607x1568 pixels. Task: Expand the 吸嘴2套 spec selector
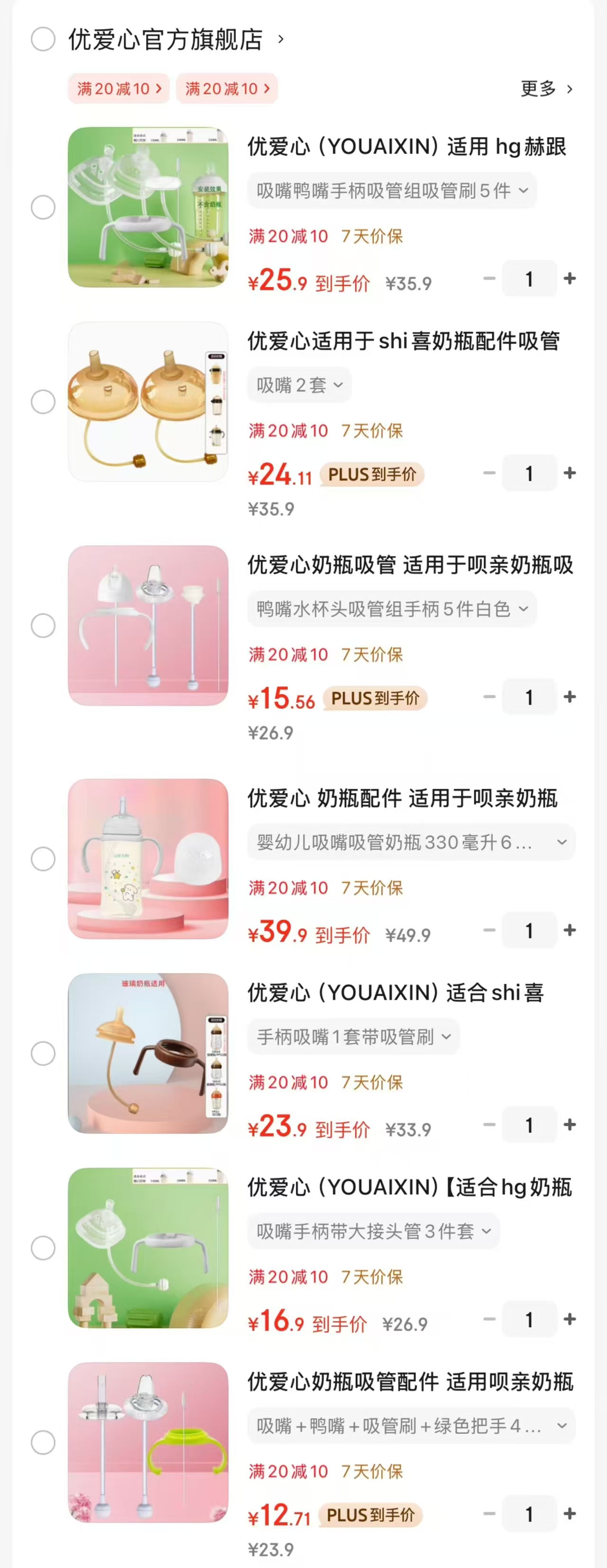(x=299, y=385)
